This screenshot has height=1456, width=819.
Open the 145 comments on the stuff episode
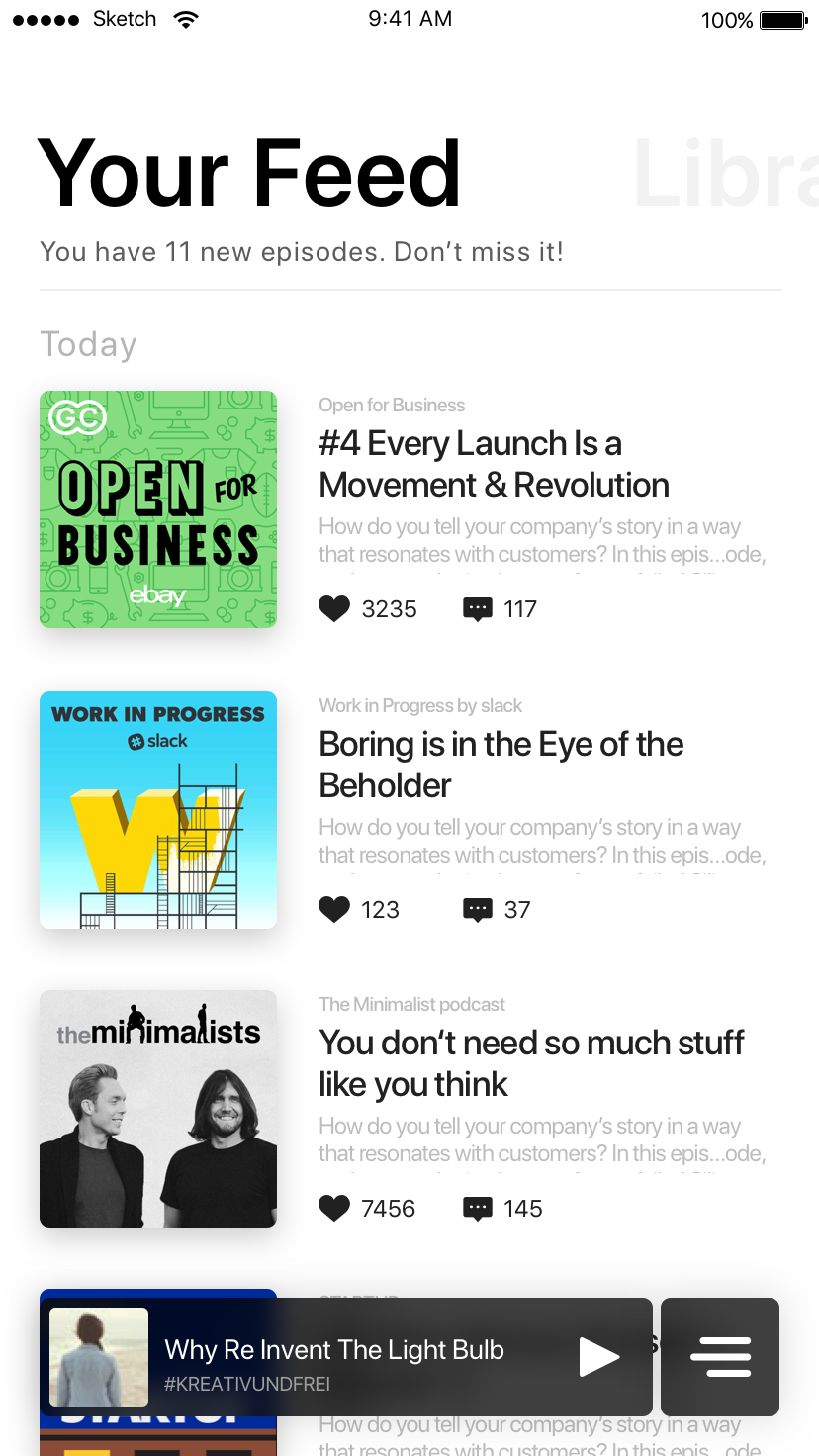pos(478,1208)
